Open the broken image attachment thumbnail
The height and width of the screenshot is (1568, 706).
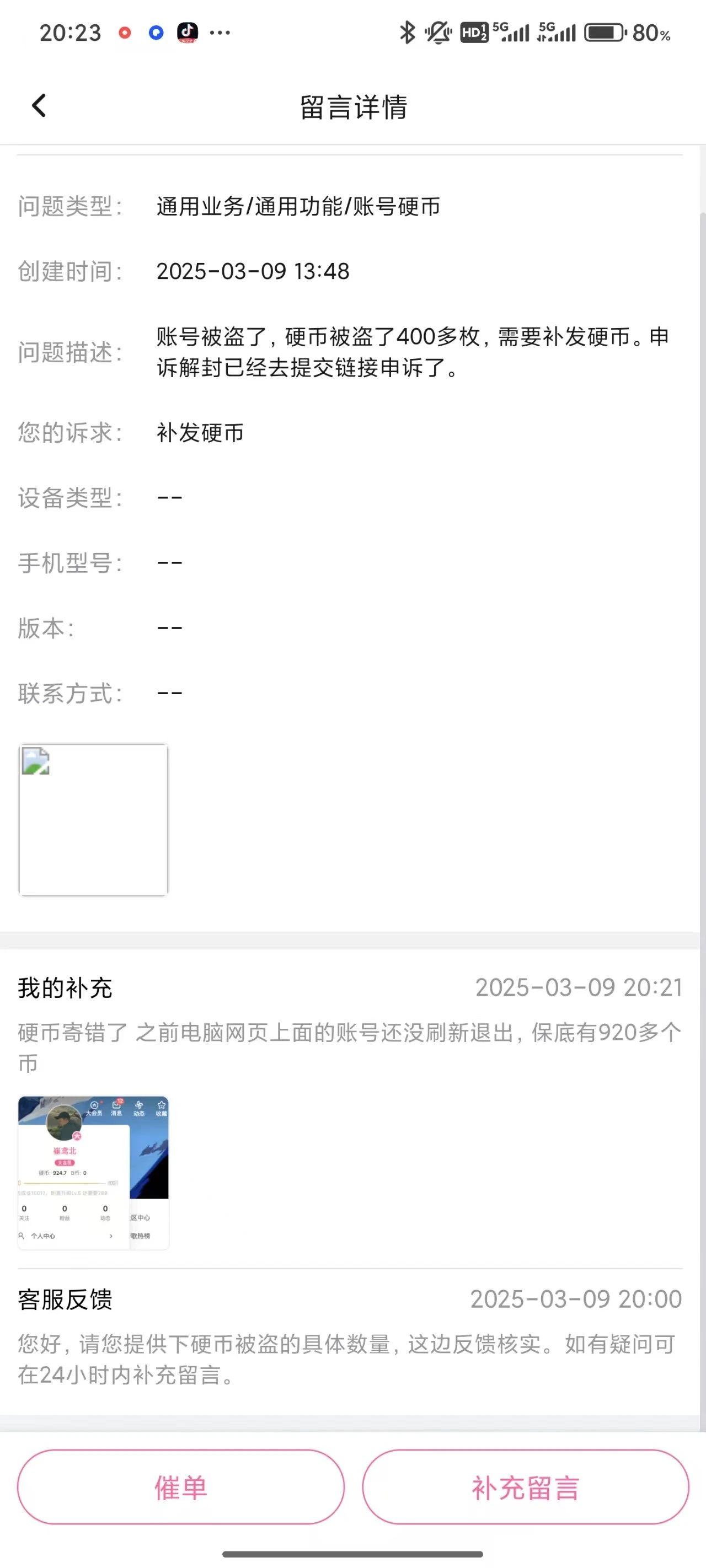coord(93,819)
